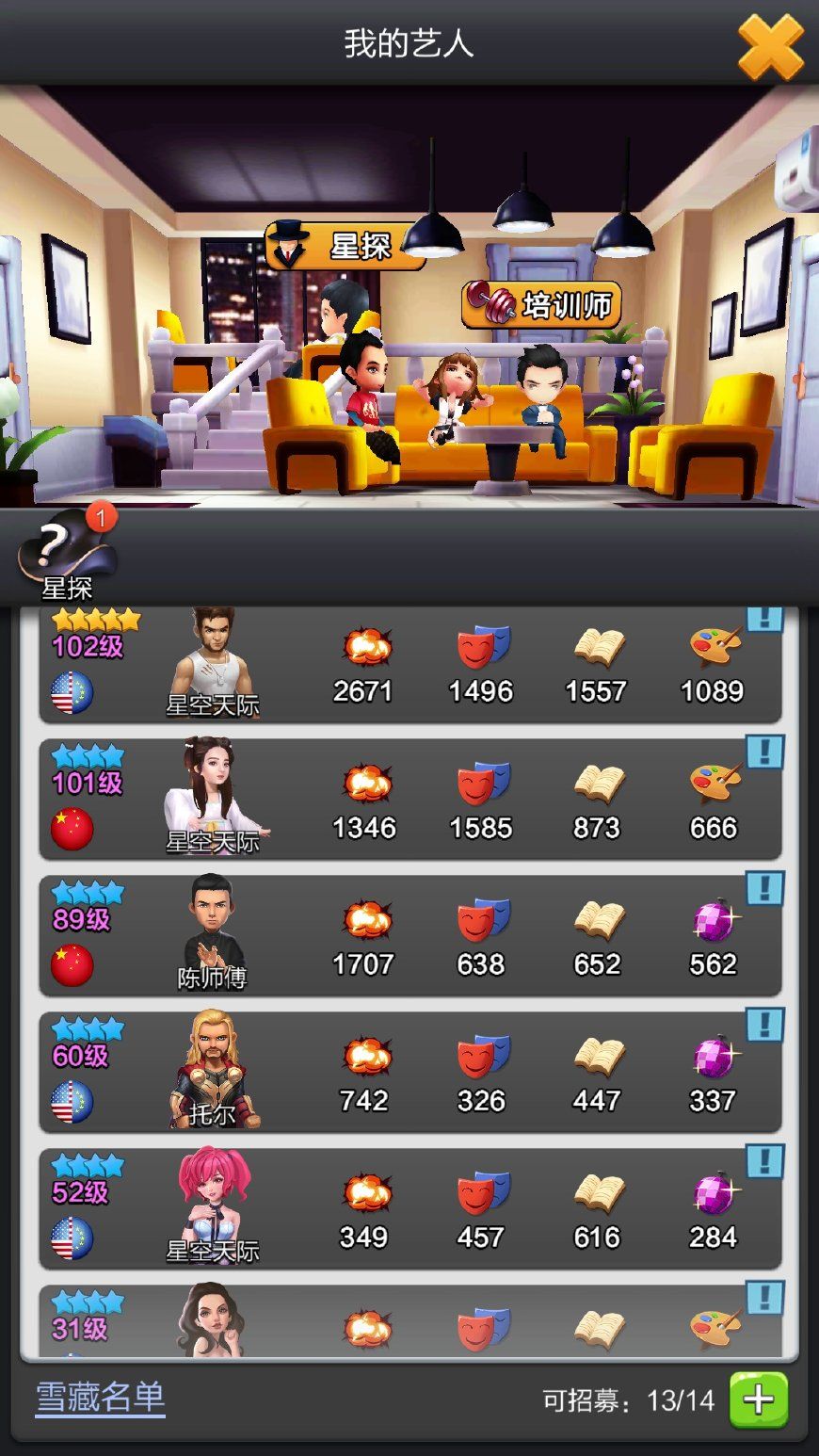Tap the alert icon on 托尔's row
The image size is (819, 1456).
(764, 1024)
